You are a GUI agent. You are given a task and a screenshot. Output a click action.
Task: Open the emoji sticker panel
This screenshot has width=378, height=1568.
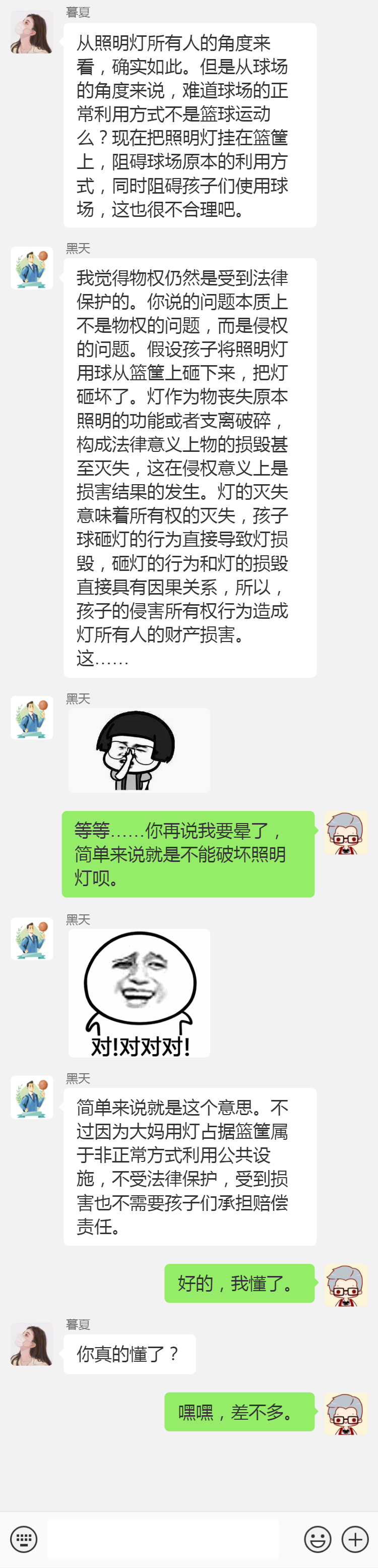[x=318, y=1539]
